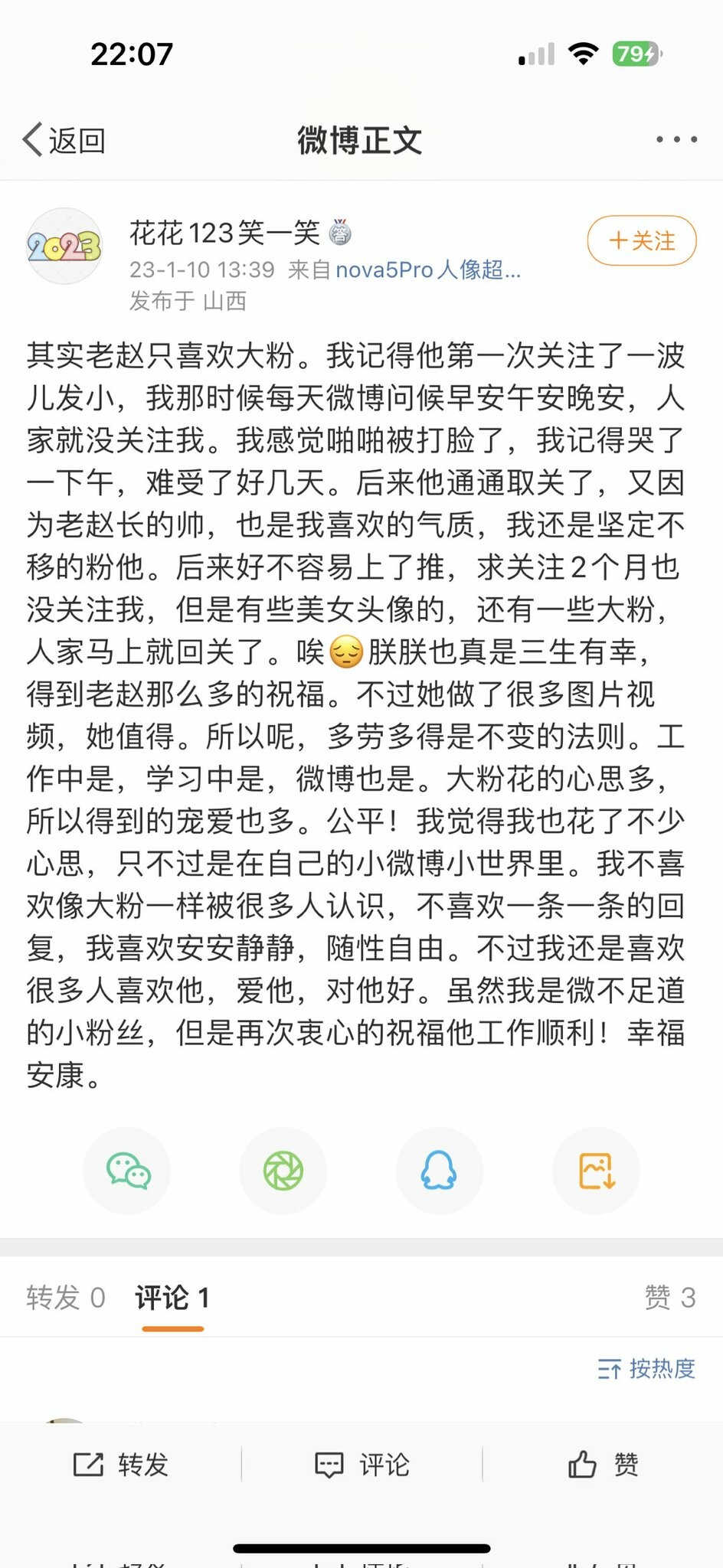This screenshot has width=723, height=1568.
Task: Share the post to QQ
Action: (439, 1171)
